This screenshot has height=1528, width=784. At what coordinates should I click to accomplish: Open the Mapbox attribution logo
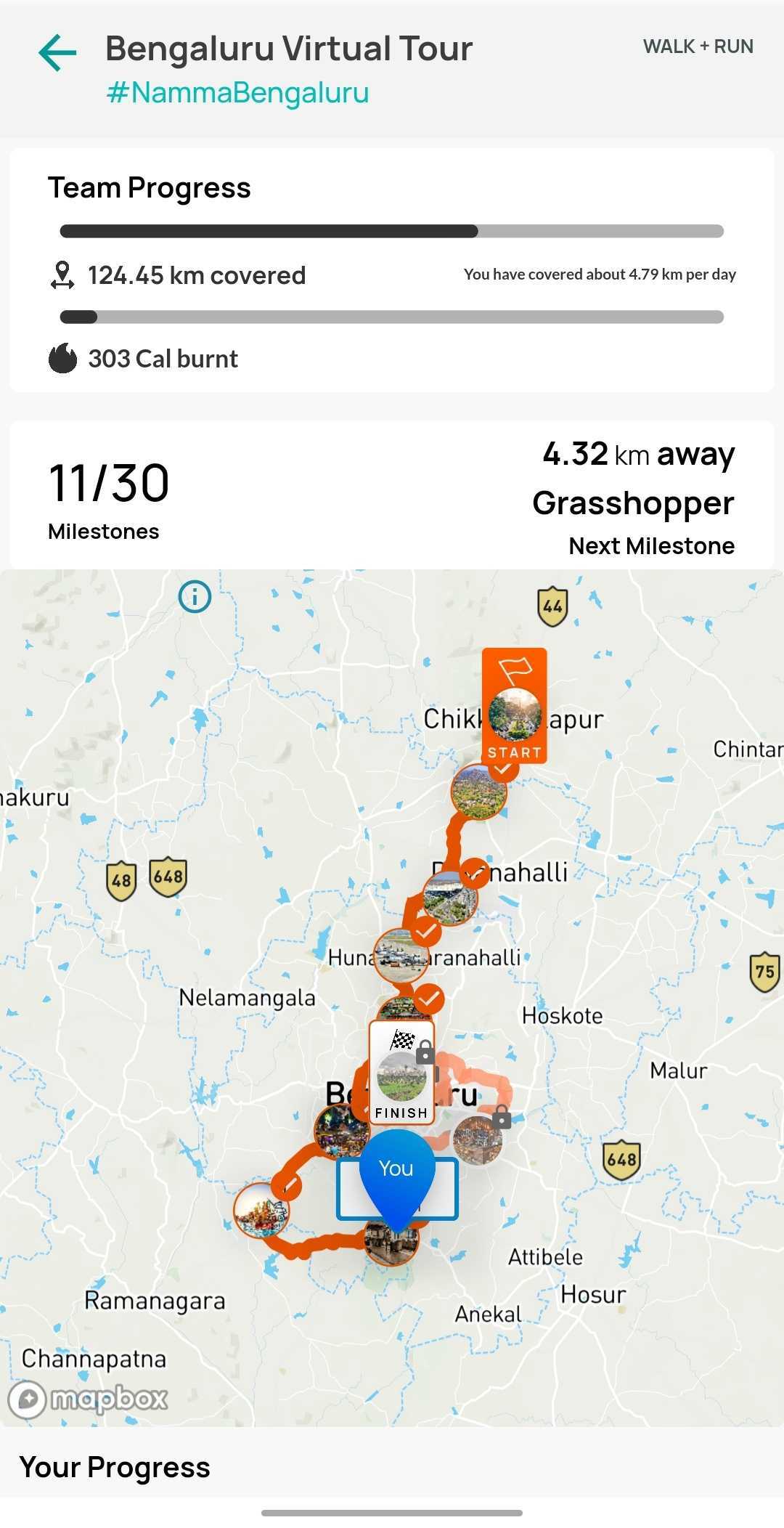(x=89, y=1399)
